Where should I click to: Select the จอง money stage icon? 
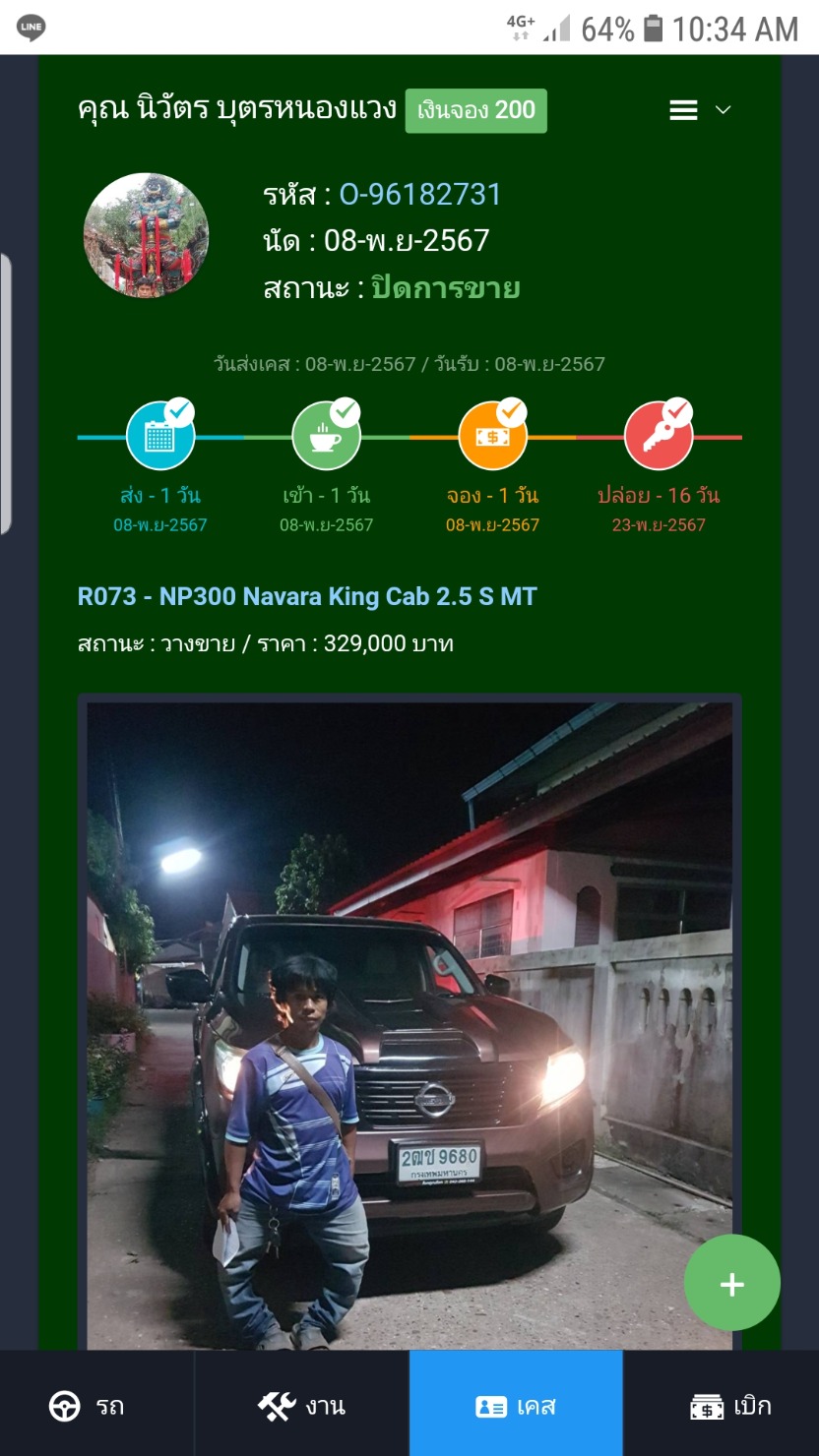click(x=492, y=436)
